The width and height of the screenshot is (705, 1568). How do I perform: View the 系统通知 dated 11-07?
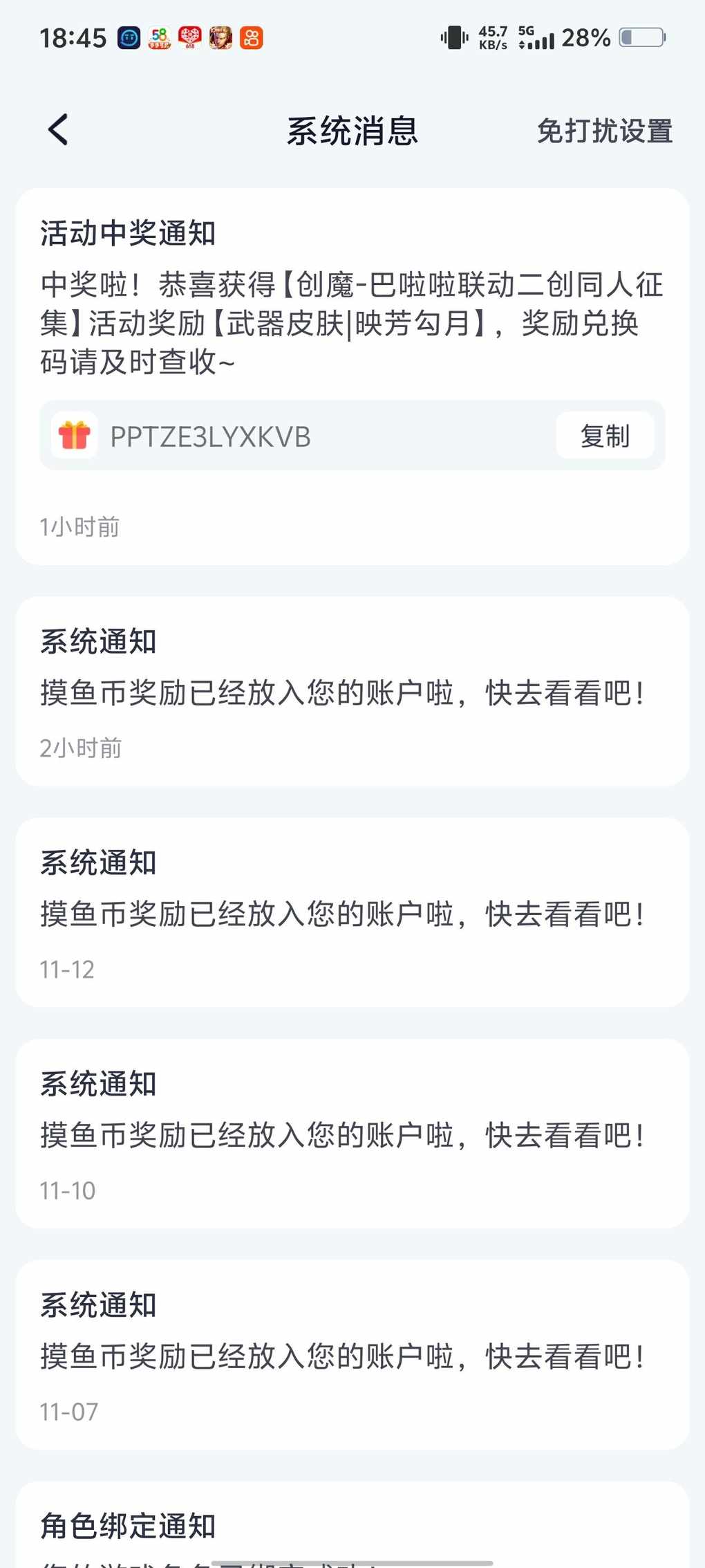click(x=352, y=1355)
